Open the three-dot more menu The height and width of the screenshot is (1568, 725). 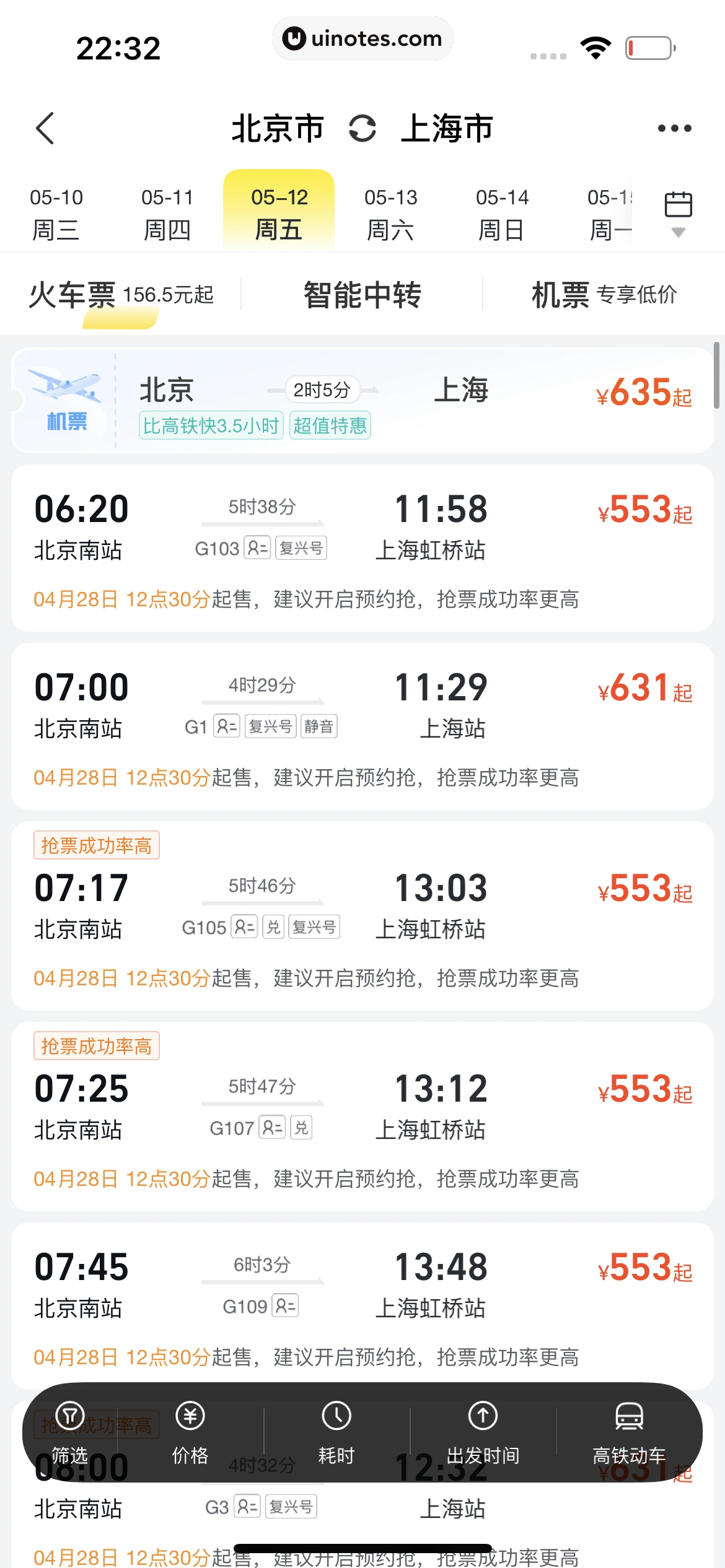[674, 128]
